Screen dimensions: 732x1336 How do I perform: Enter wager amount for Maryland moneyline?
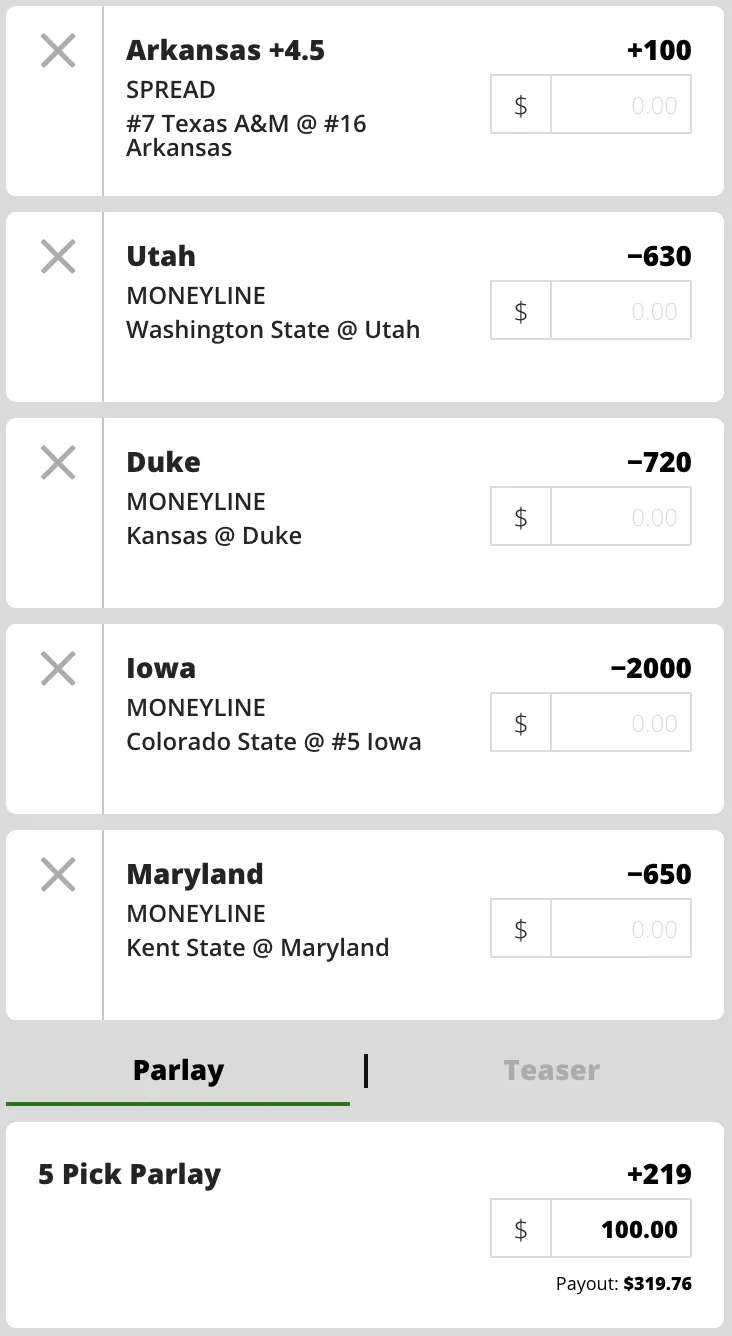[x=620, y=930]
